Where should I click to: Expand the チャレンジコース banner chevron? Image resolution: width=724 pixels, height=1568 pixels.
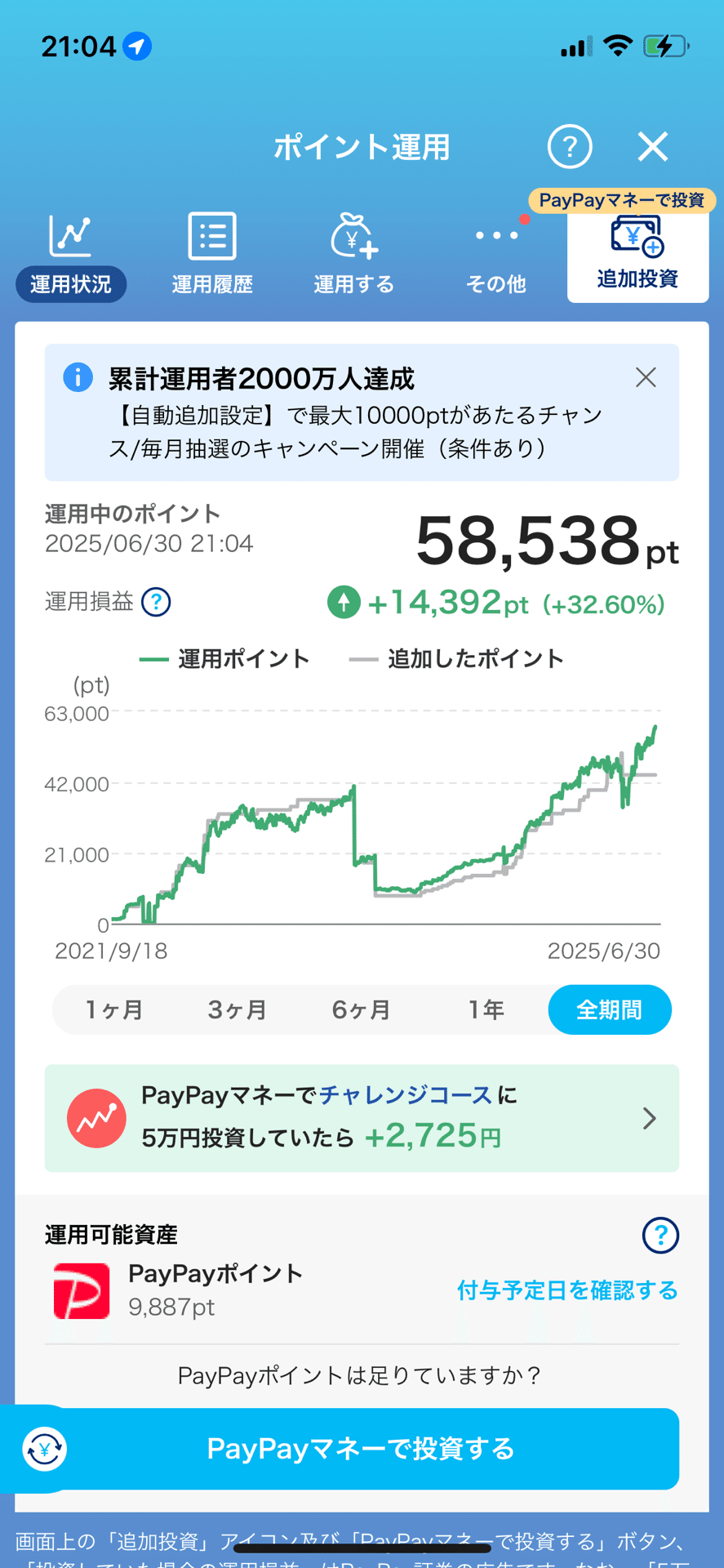pos(649,1118)
